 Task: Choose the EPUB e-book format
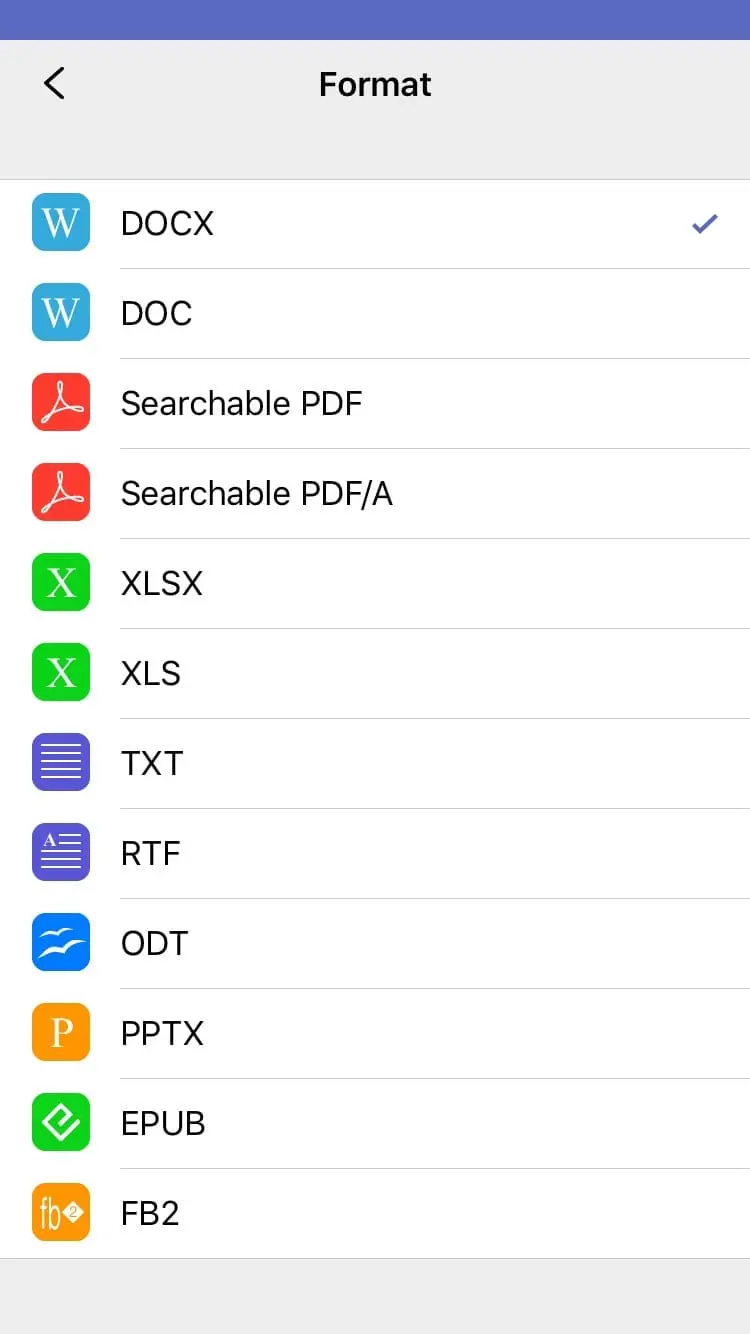point(375,1124)
